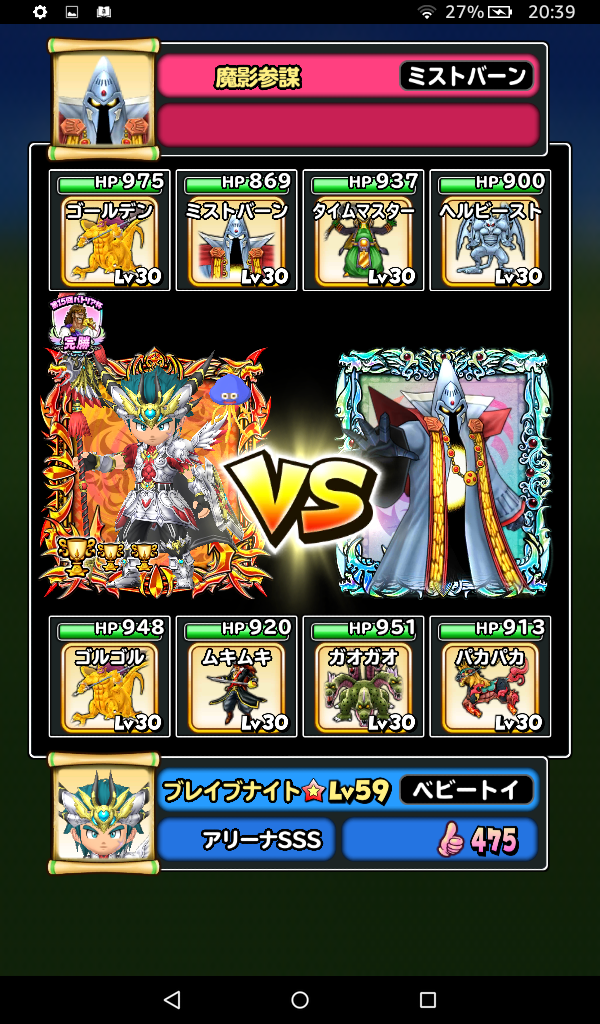This screenshot has height=1024, width=600.
Task: Tap the ヘルビースト monster card
Action: tap(490, 230)
